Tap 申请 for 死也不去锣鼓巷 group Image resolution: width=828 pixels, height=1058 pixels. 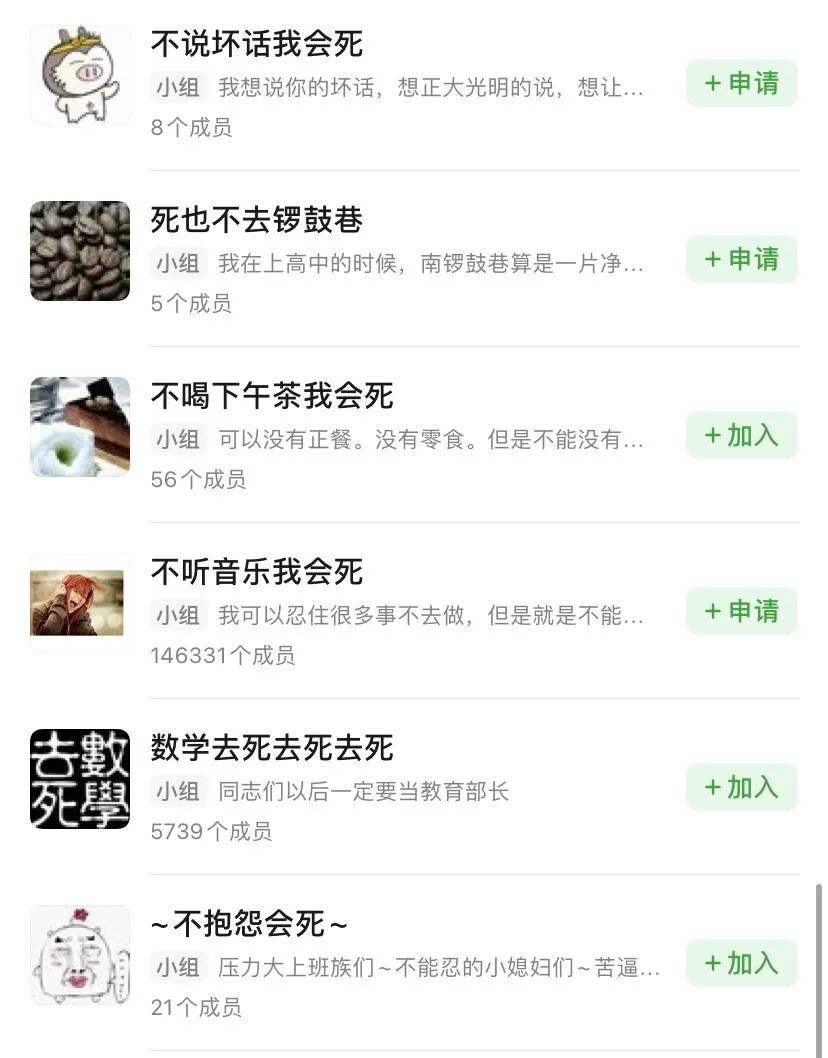[741, 259]
